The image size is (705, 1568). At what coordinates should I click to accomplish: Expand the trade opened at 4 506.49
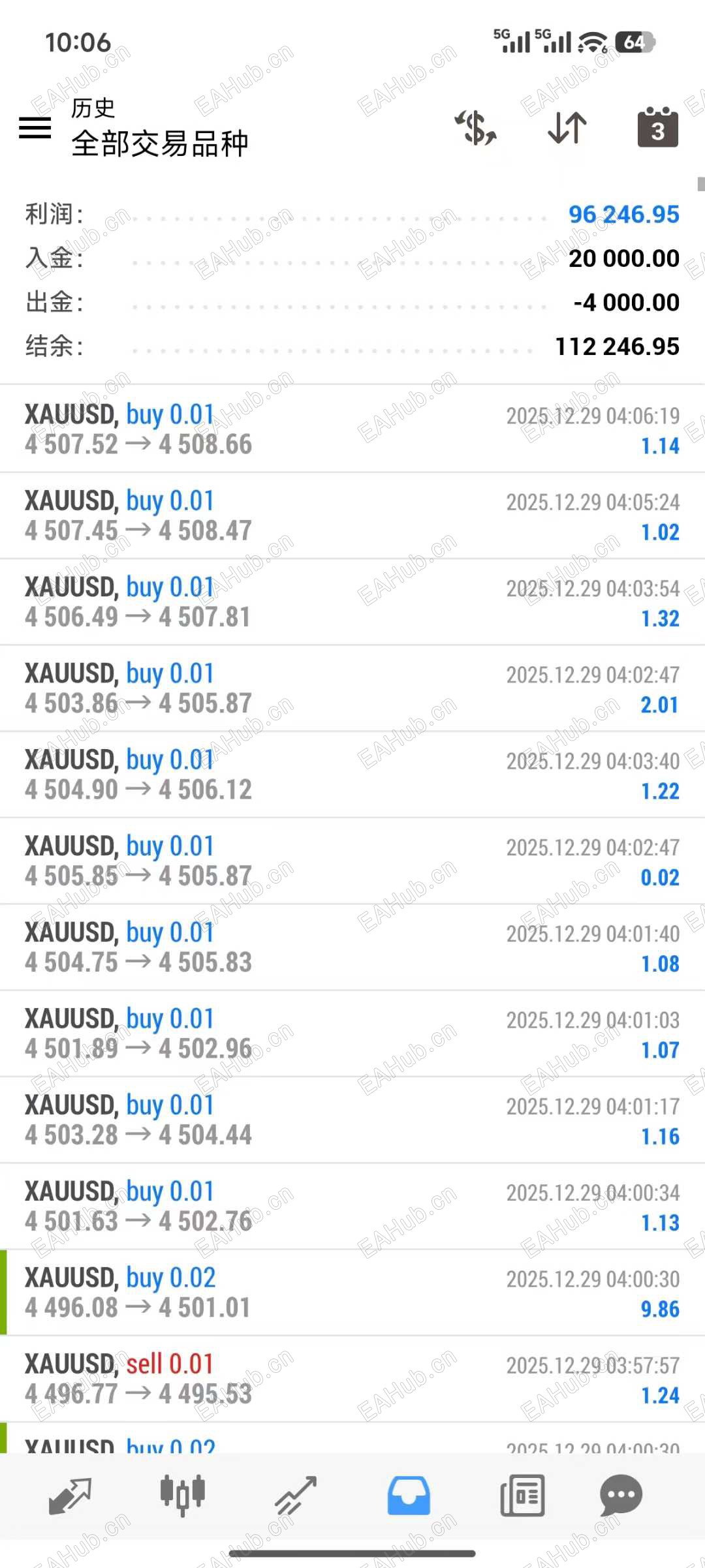(352, 602)
